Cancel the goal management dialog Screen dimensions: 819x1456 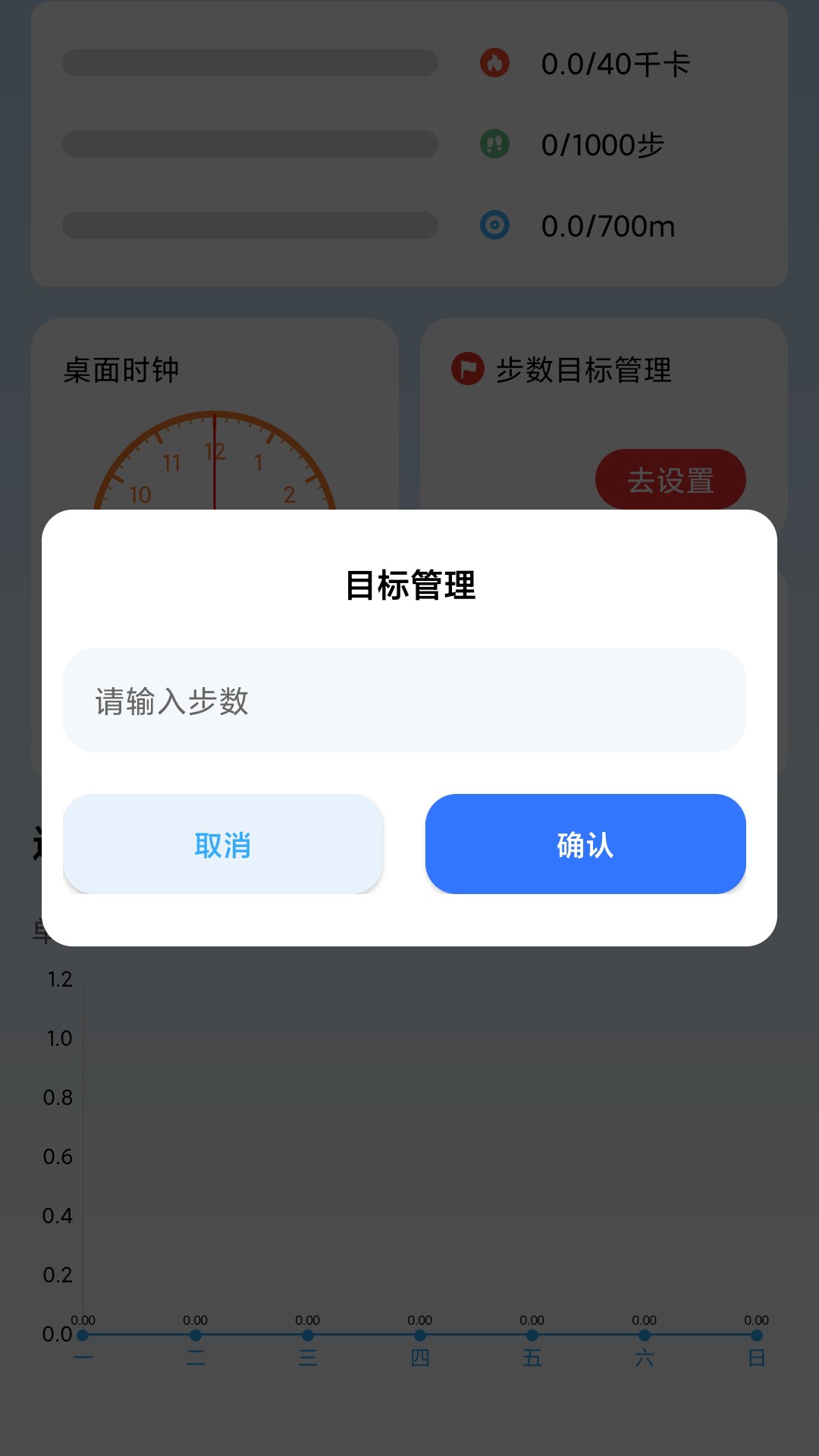pos(223,844)
